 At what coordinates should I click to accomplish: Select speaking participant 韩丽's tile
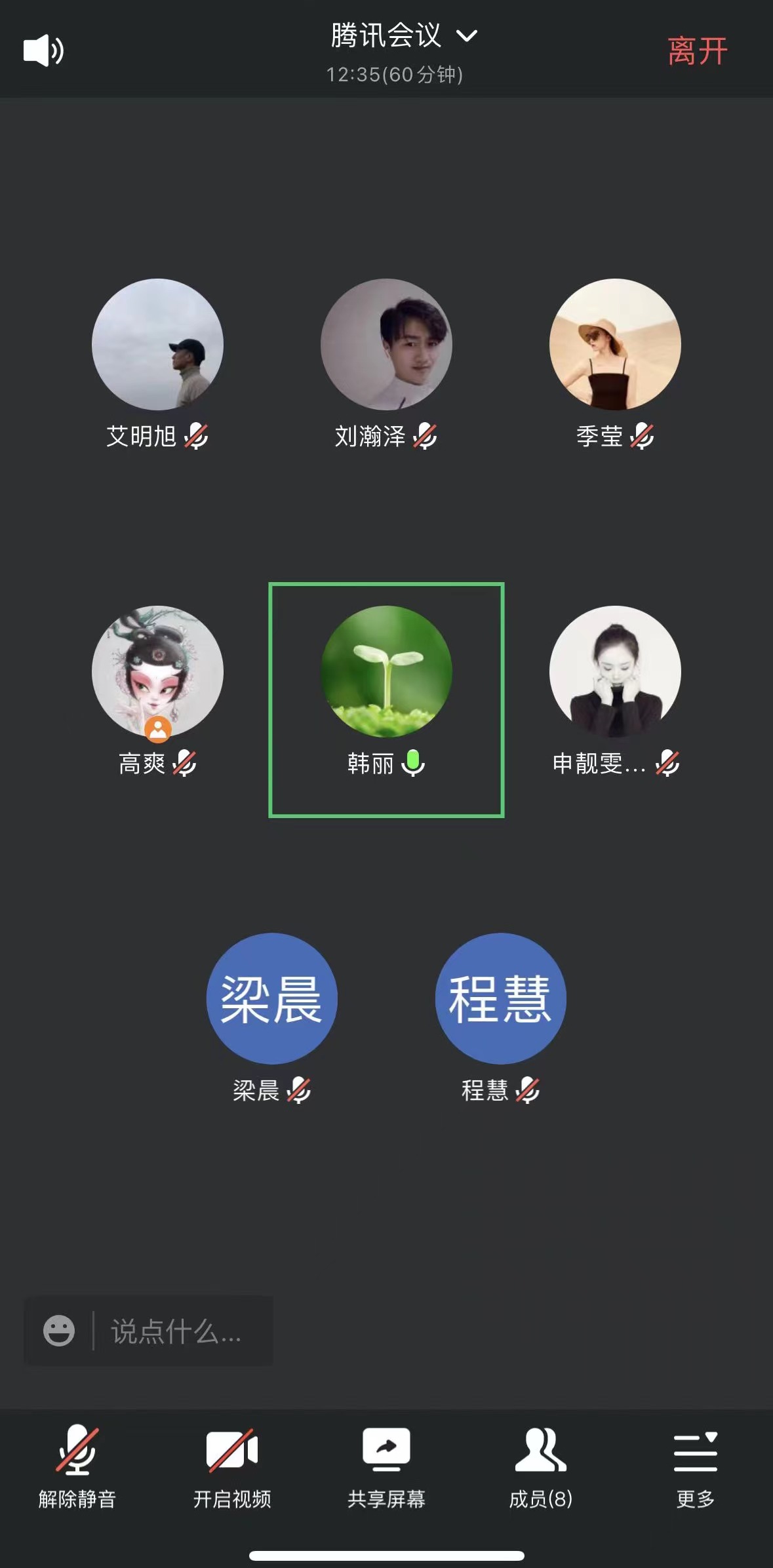pyautogui.click(x=386, y=699)
